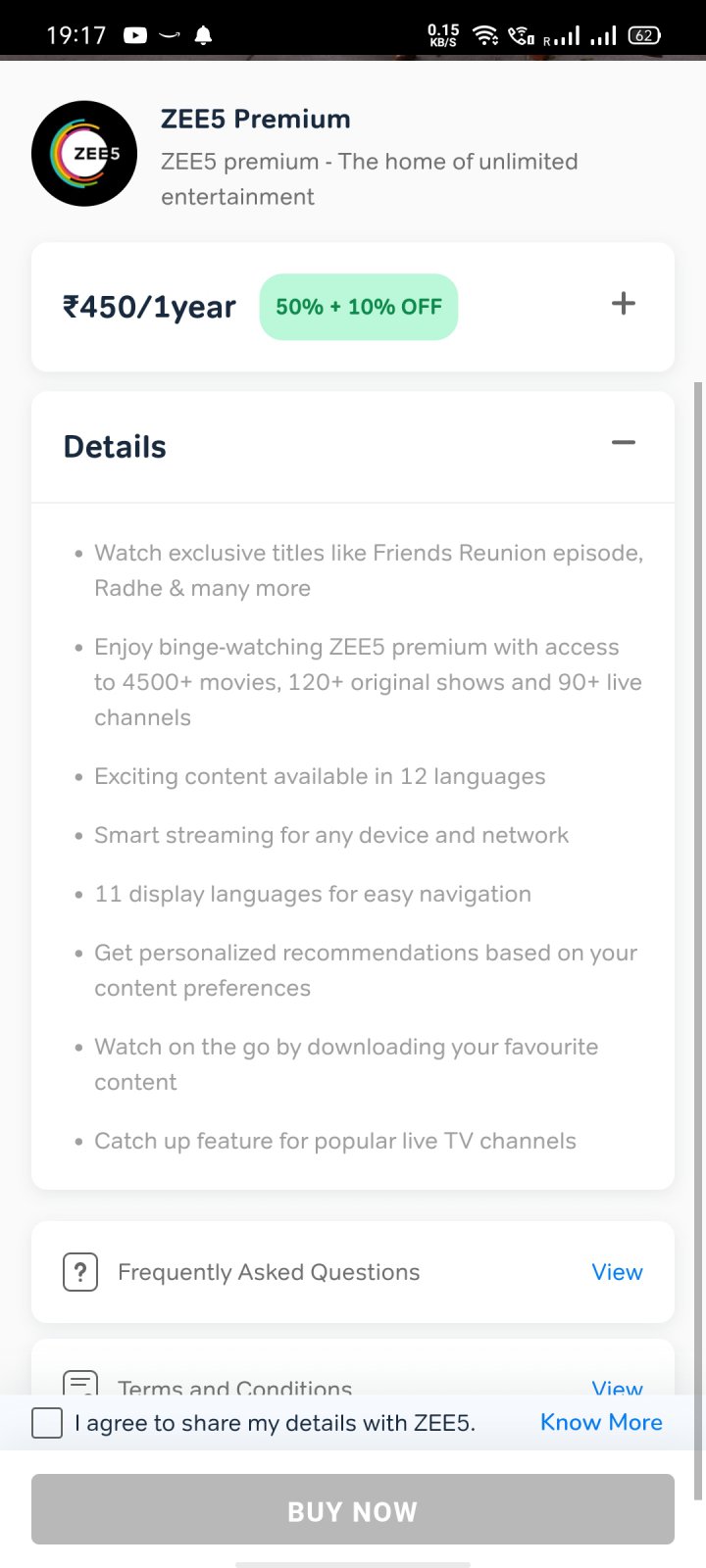
Task: Collapse the Details section
Action: click(x=624, y=443)
